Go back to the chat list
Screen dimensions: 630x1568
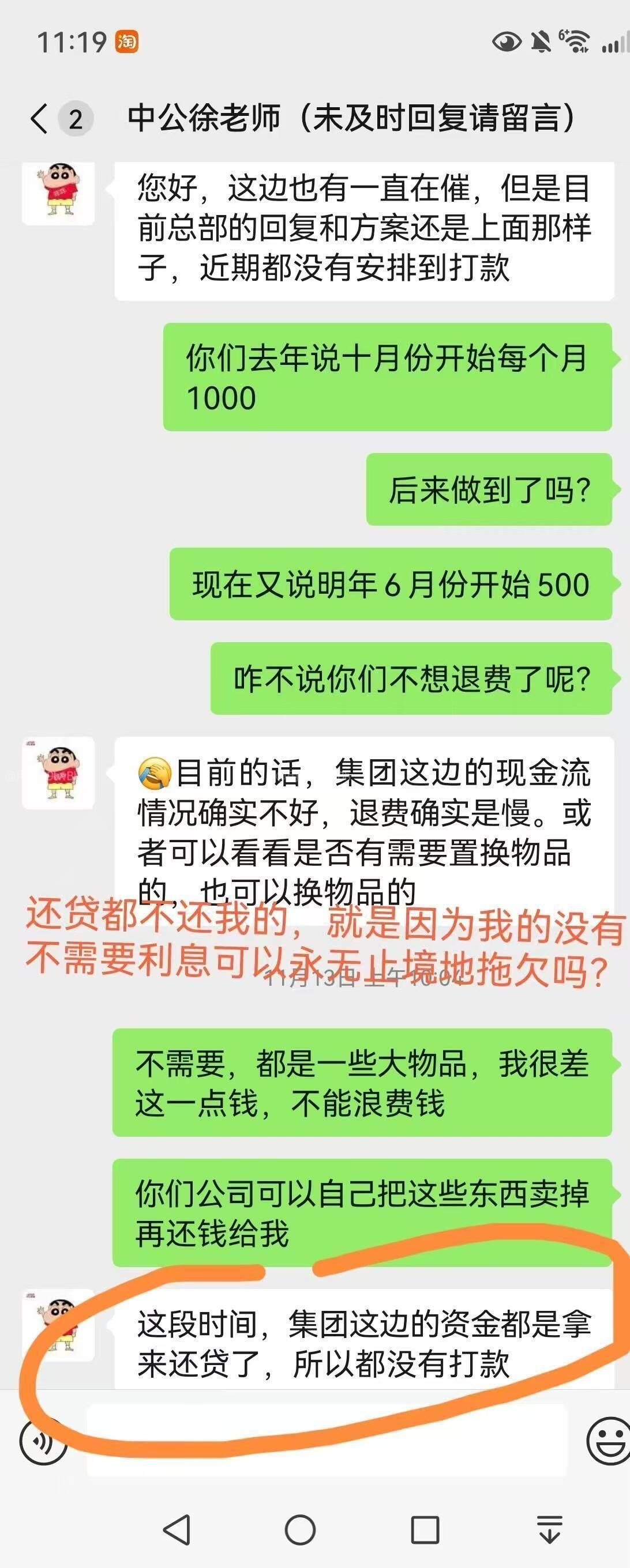click(x=39, y=118)
